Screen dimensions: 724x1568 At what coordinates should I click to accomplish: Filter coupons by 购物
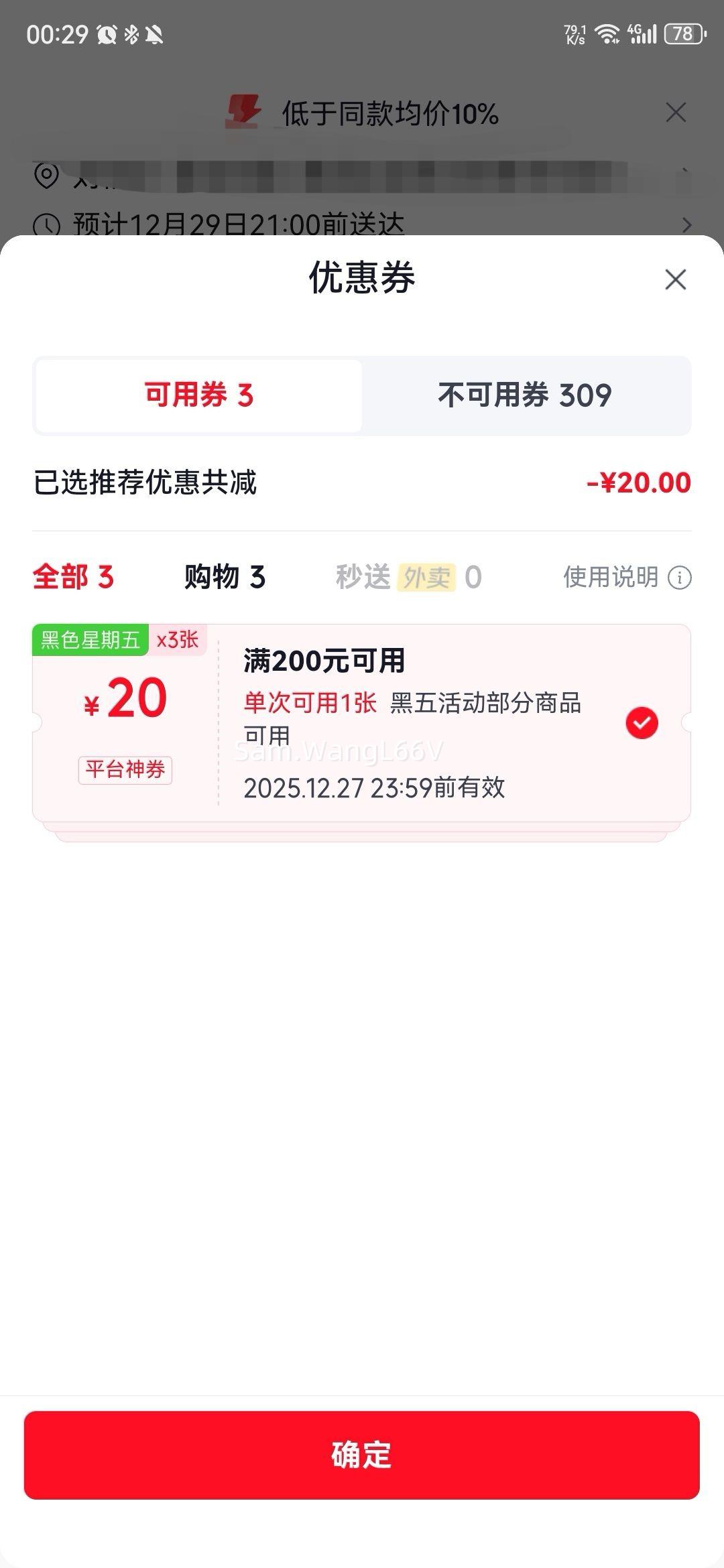(225, 577)
